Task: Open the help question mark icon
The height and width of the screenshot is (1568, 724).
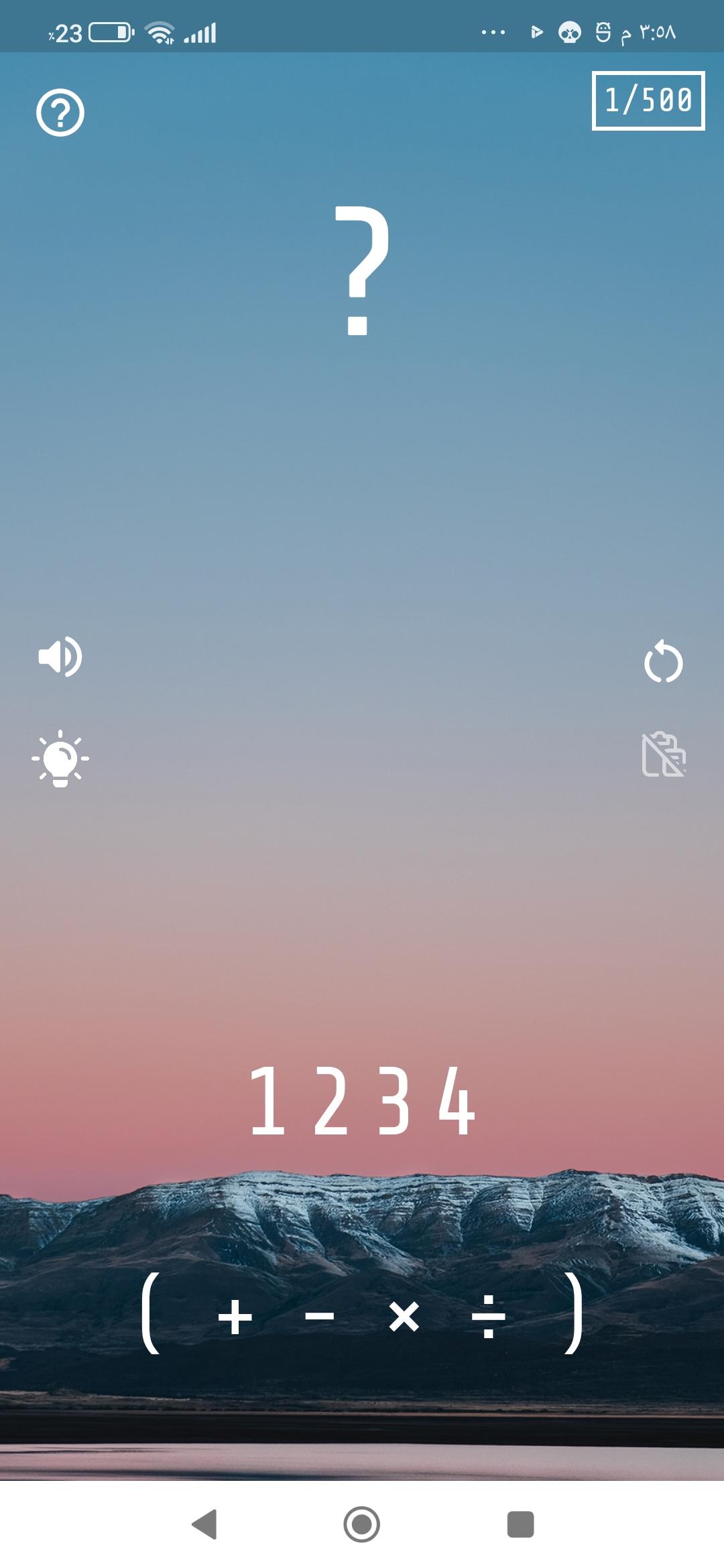Action: click(60, 113)
